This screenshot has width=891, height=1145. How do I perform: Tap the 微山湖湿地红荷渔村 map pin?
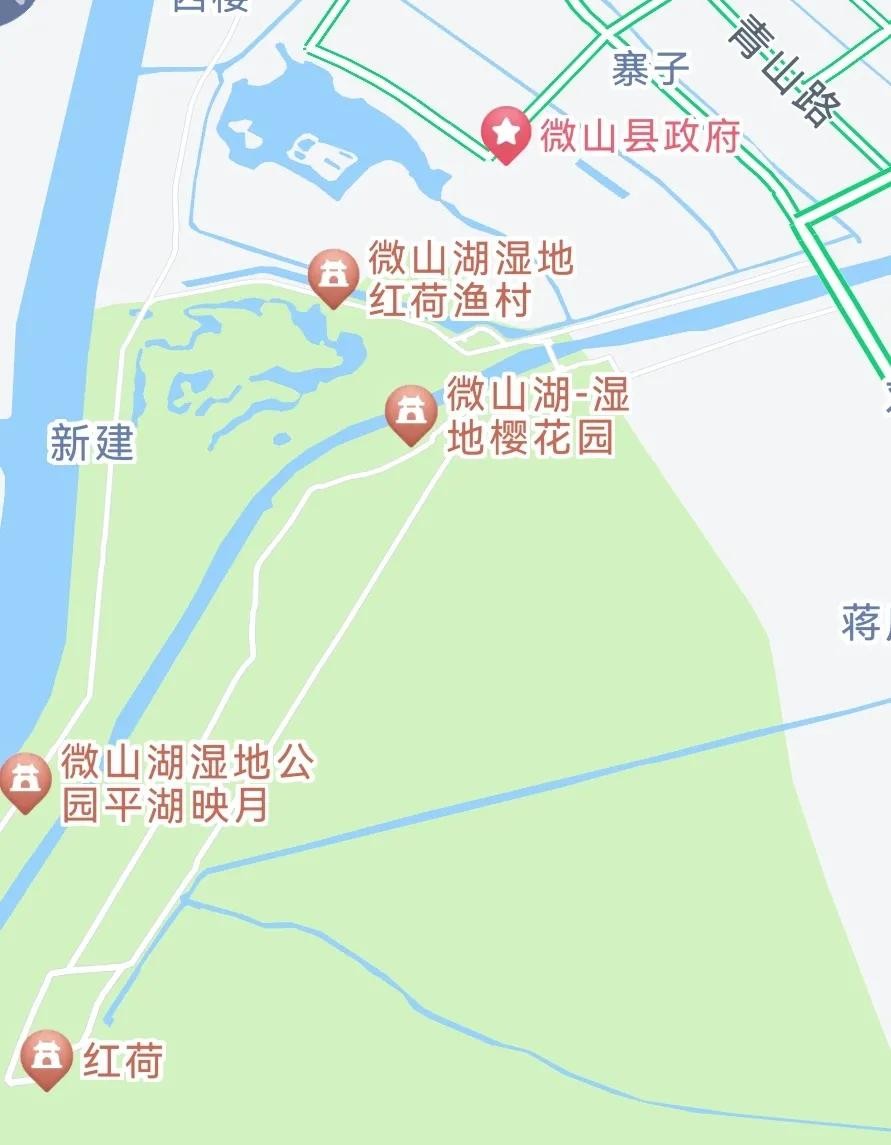[x=334, y=275]
